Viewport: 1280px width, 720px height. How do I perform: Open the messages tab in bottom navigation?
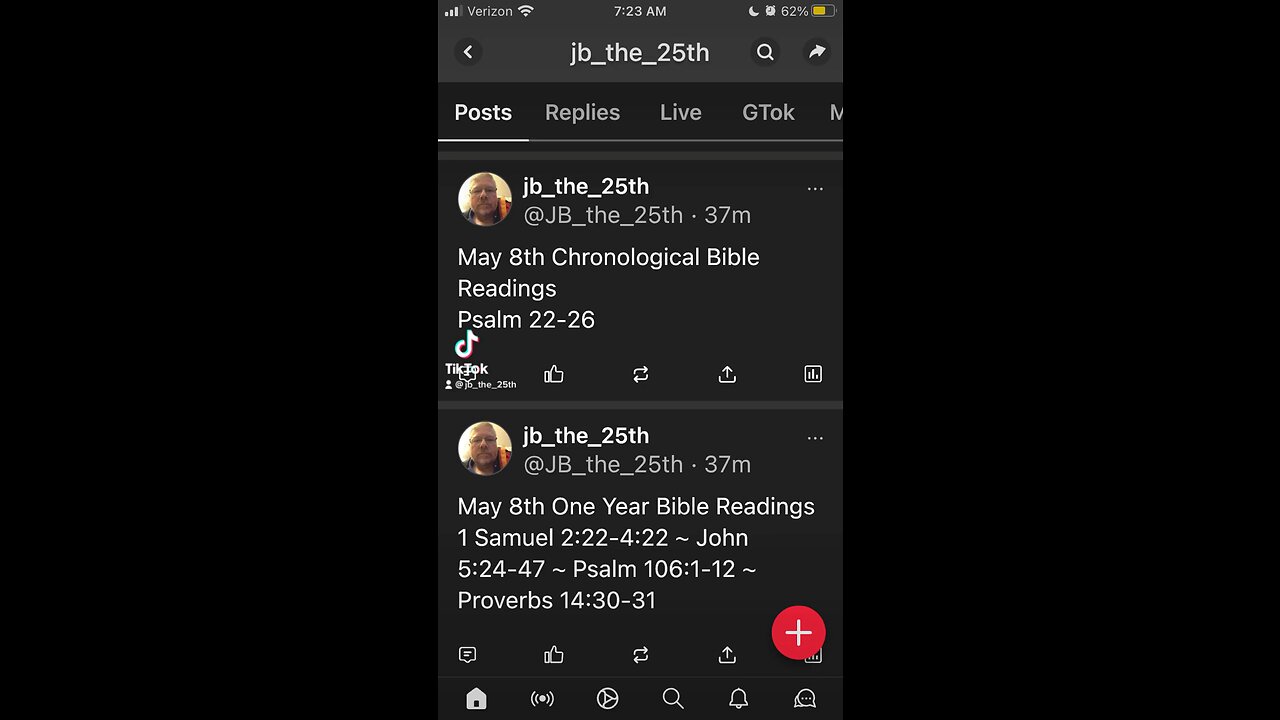[x=804, y=698]
